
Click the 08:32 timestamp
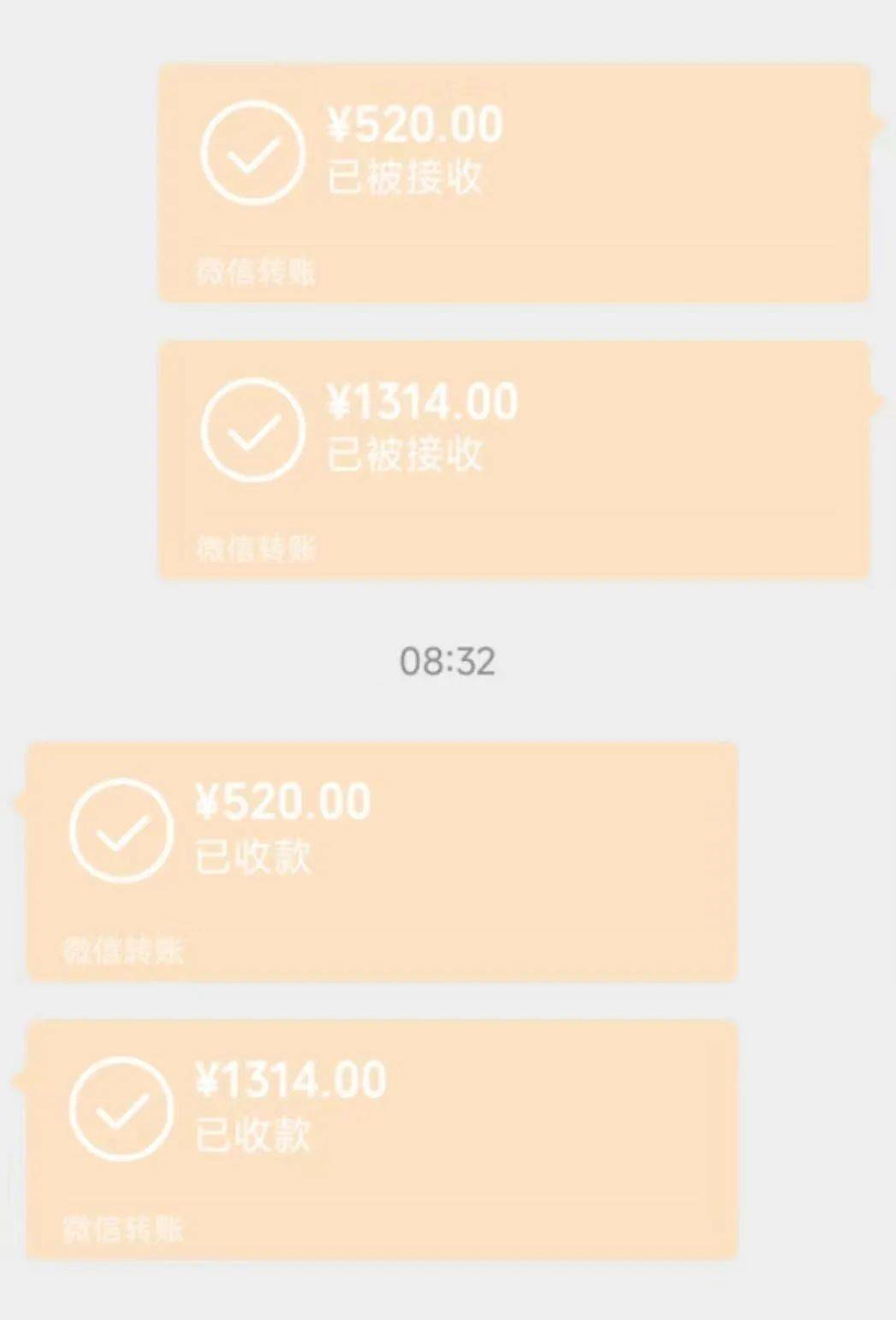click(448, 661)
